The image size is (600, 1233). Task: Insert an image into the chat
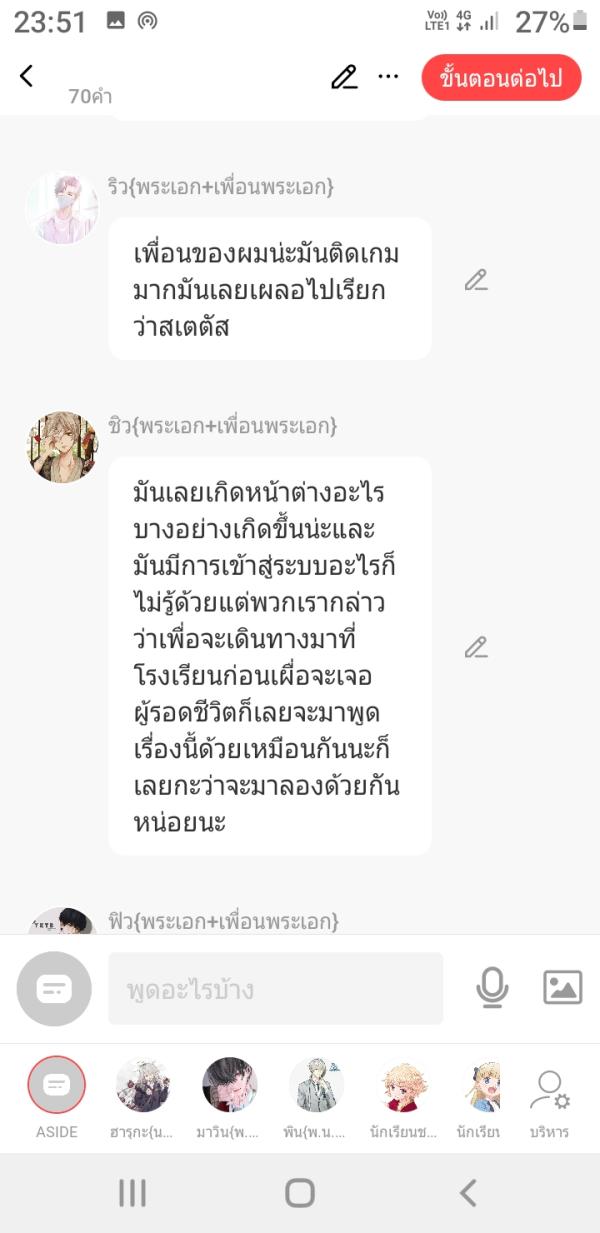coord(562,988)
